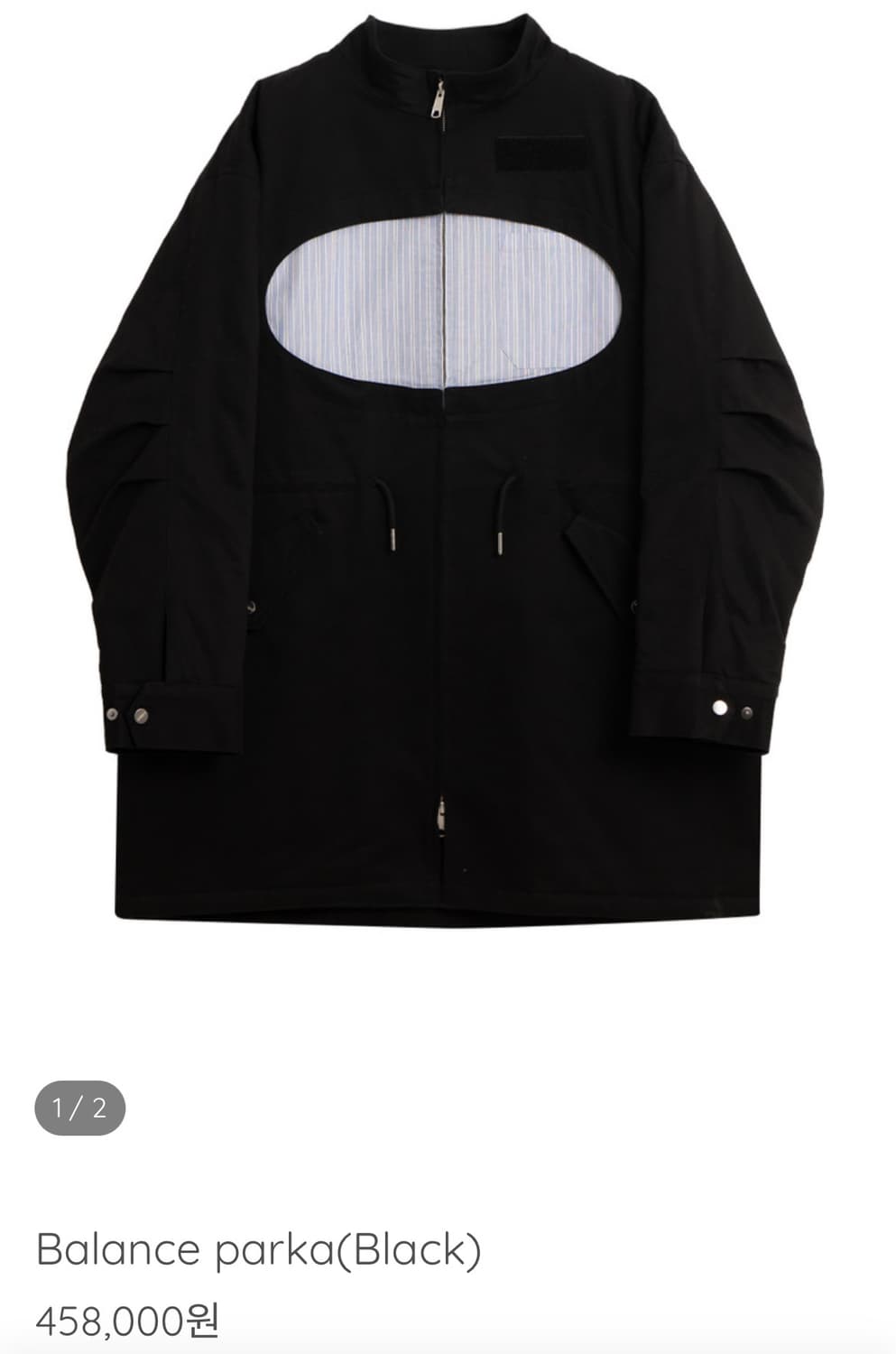This screenshot has width=896, height=1354.
Task: Click the snap button on the left cuff
Action: pos(140,713)
